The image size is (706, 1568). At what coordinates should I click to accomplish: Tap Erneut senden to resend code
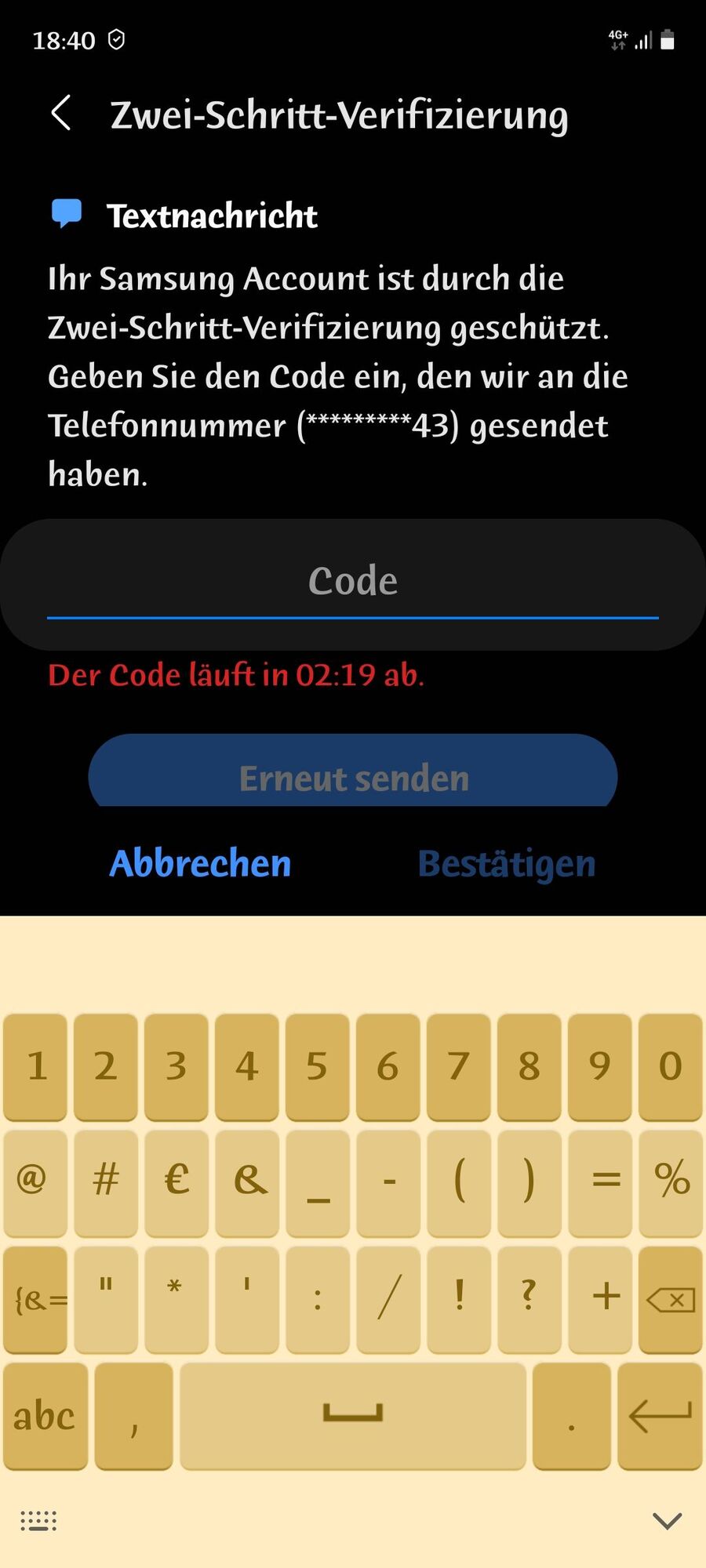(353, 776)
